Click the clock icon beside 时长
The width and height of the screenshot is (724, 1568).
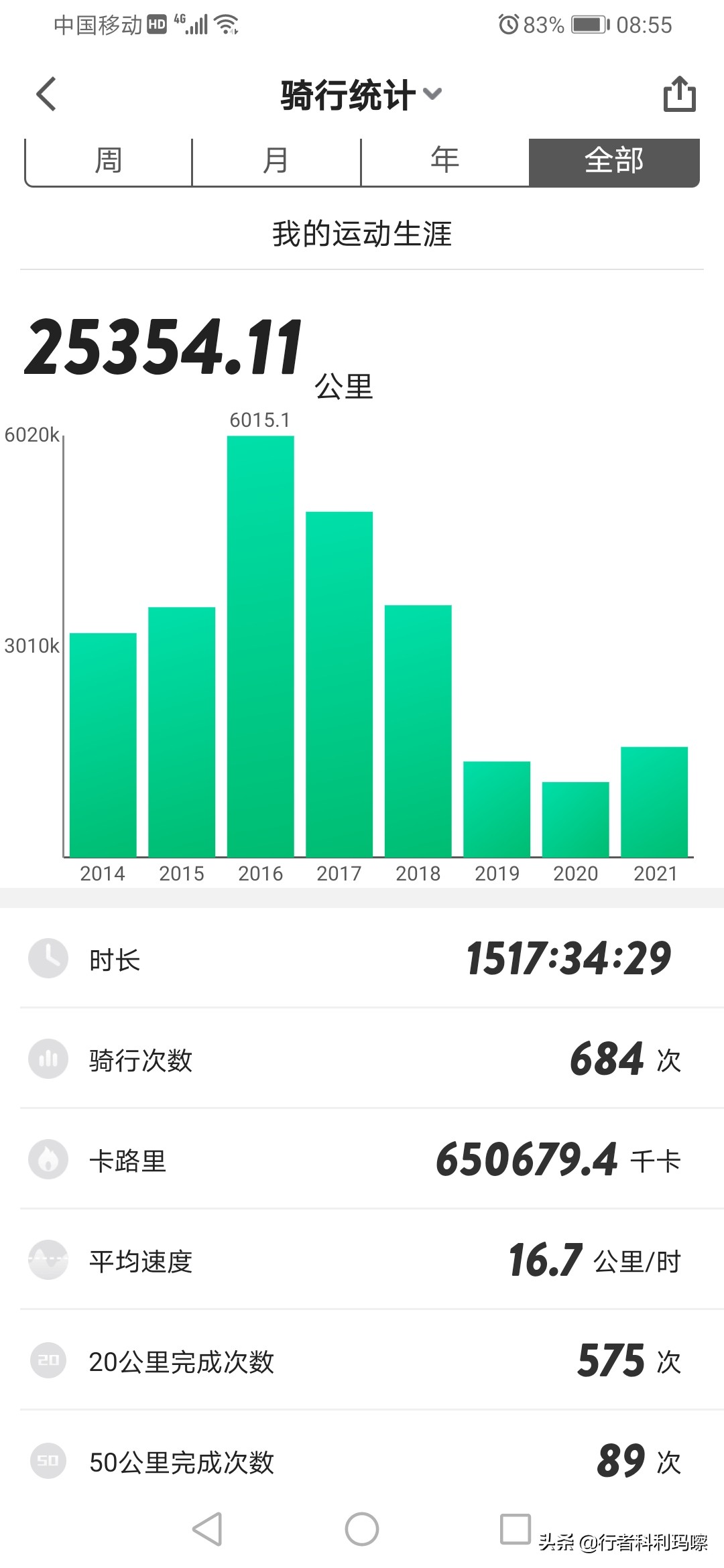click(48, 958)
